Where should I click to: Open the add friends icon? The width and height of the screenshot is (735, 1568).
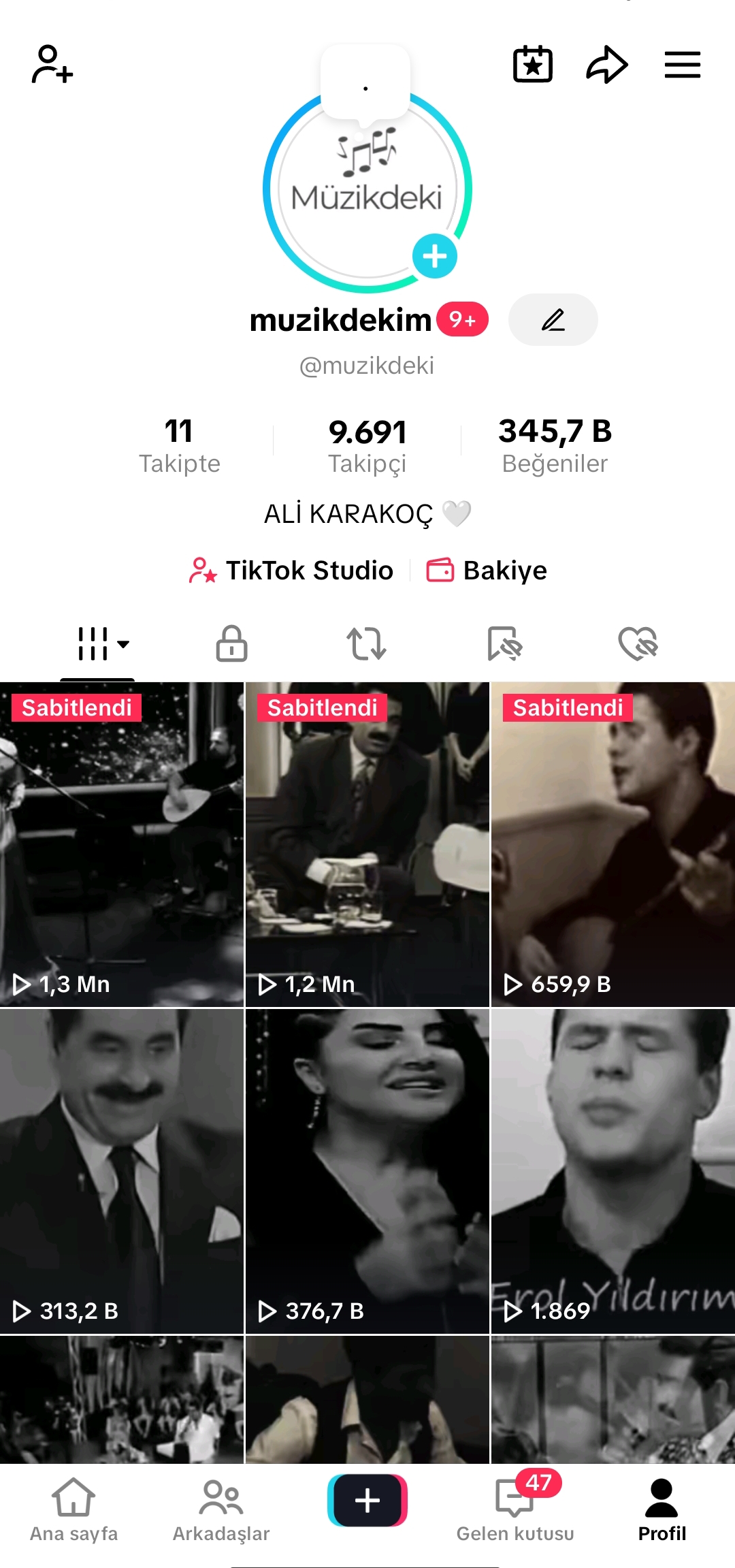pos(52,65)
